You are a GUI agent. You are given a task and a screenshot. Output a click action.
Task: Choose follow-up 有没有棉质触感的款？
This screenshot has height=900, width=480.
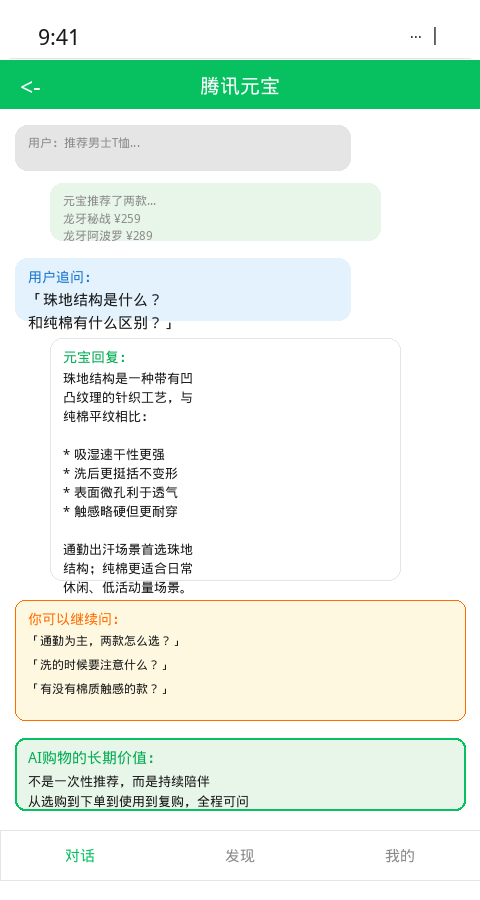98,689
